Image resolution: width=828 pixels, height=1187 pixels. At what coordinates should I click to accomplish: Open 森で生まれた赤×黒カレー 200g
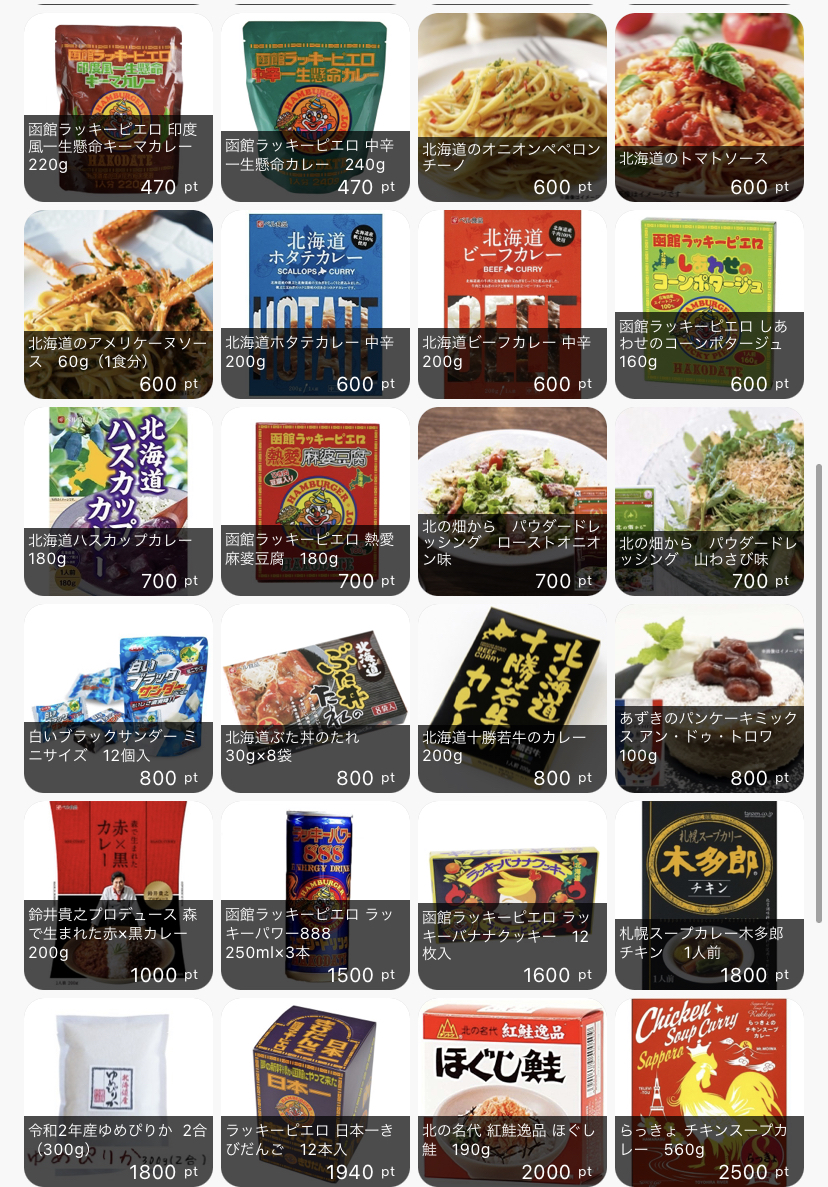pos(118,895)
